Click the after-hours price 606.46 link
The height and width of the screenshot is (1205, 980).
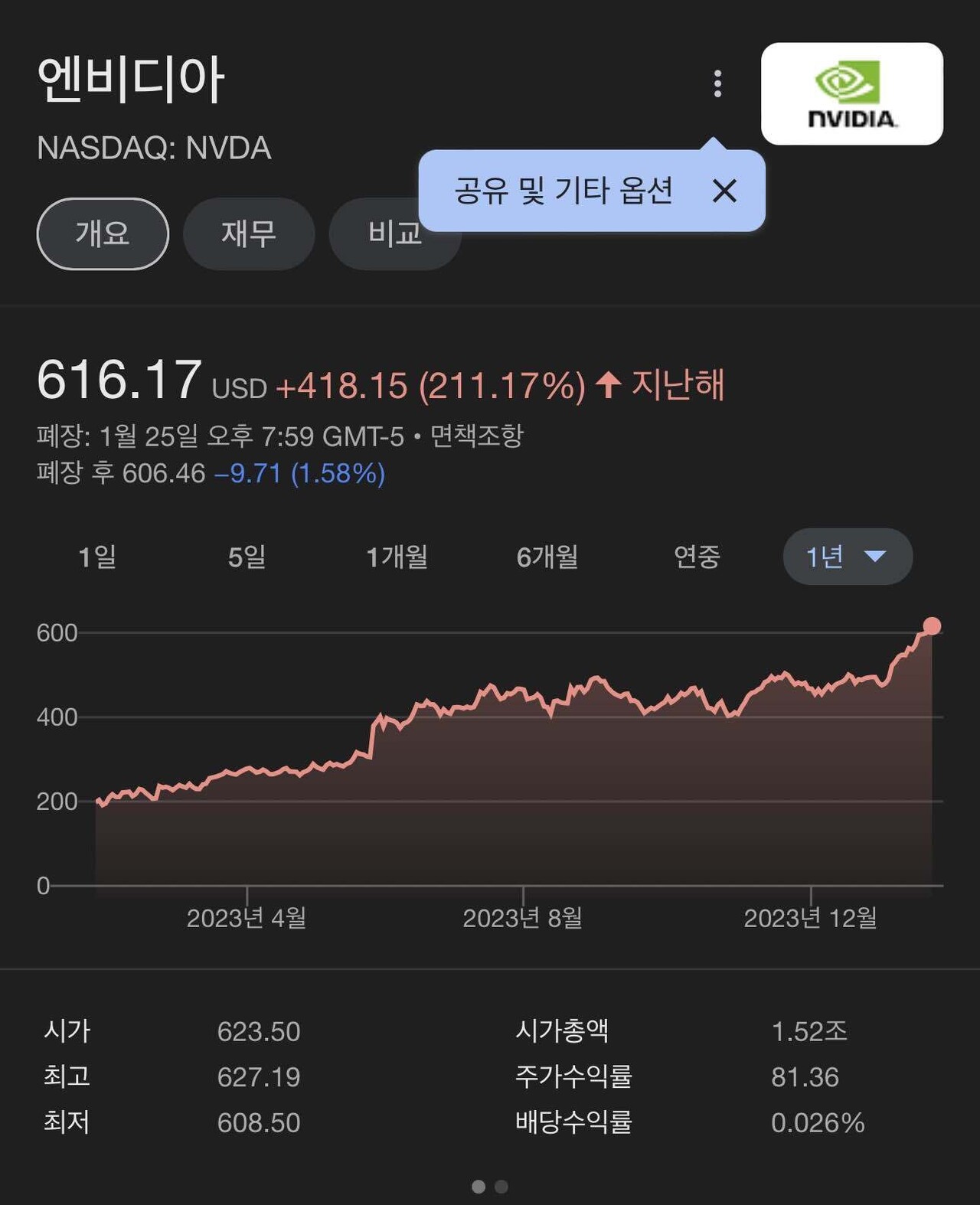pos(165,475)
